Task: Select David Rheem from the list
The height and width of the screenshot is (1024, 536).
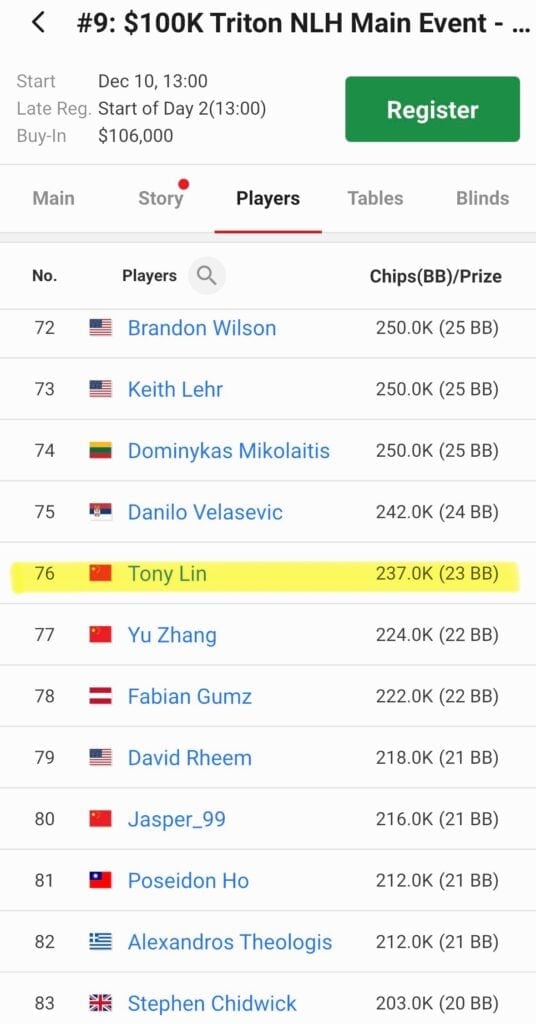Action: pos(189,758)
